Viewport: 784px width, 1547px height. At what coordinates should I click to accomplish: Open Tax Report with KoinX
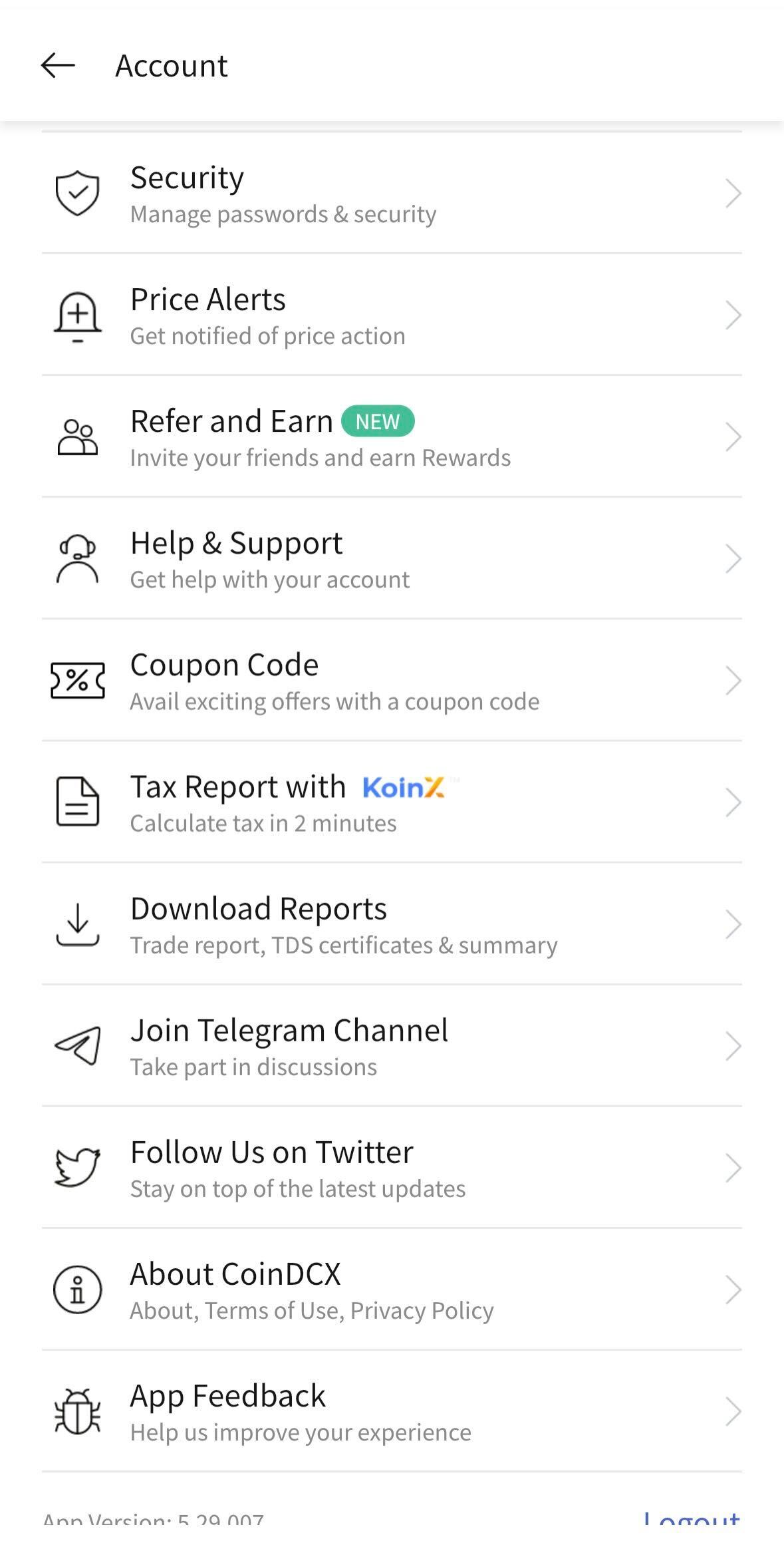click(x=392, y=802)
